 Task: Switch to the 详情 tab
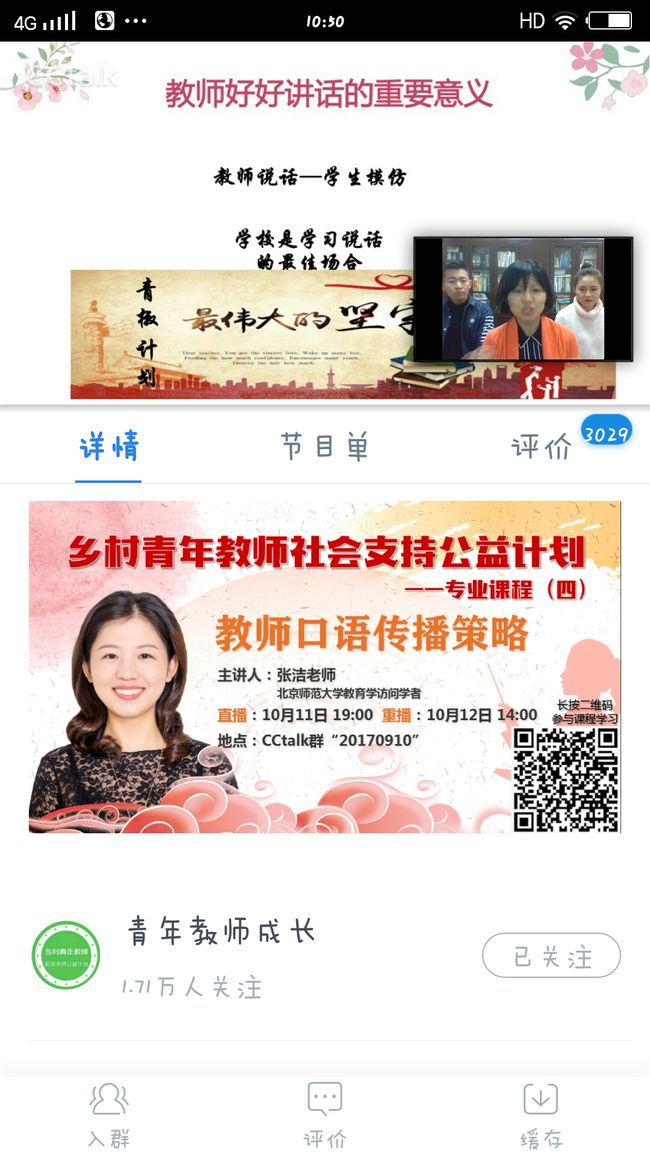coord(108,447)
